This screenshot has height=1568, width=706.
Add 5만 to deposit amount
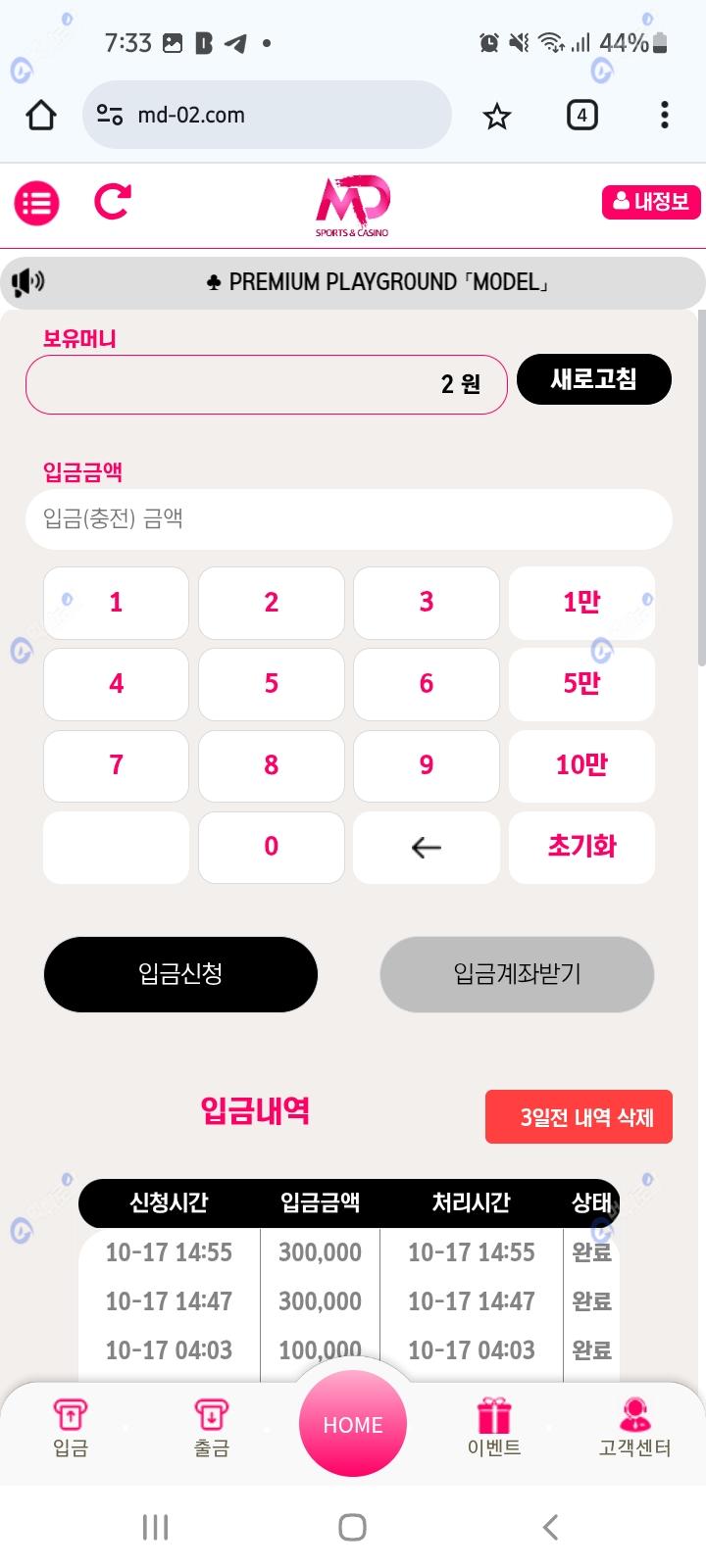[x=581, y=684]
